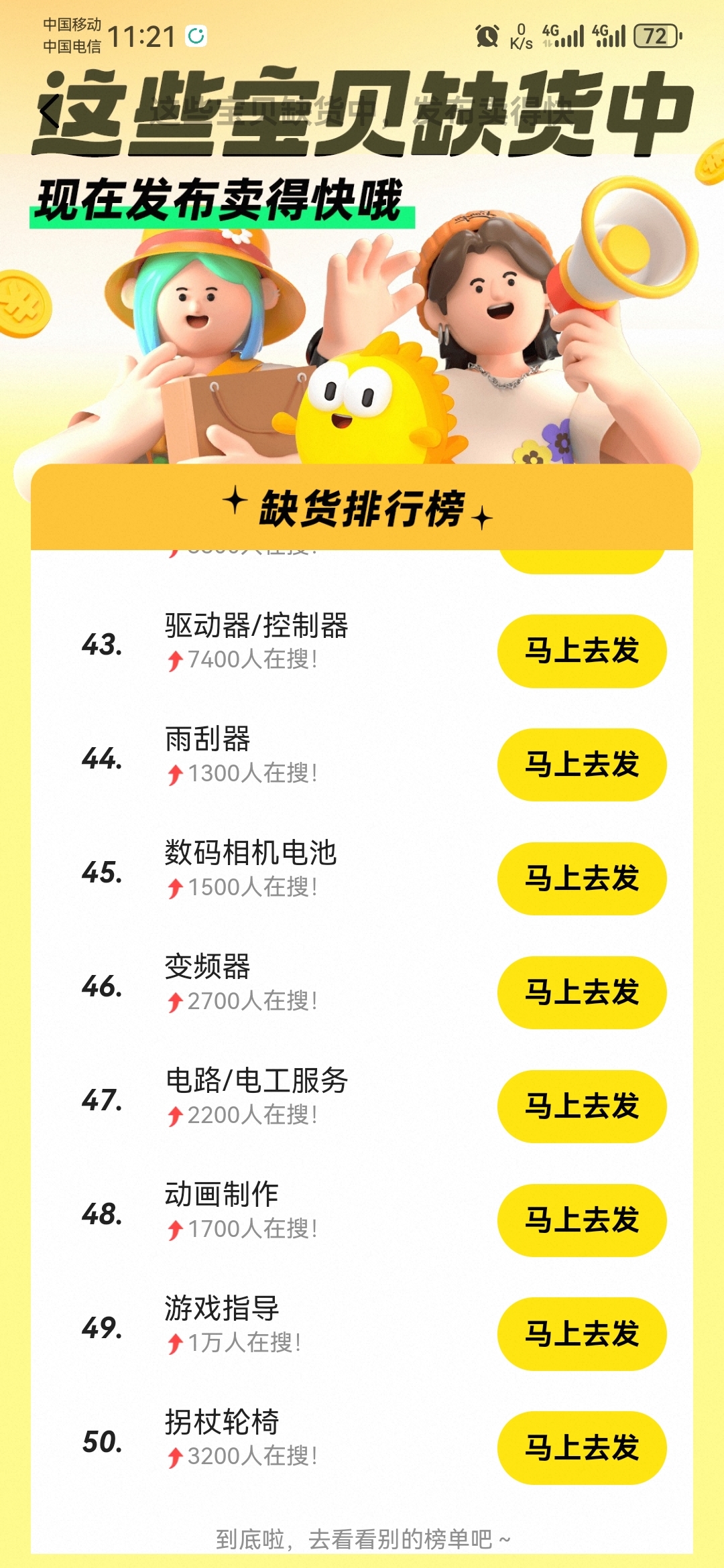The image size is (724, 1568).
Task: Go back using the top-left arrow
Action: [x=50, y=111]
